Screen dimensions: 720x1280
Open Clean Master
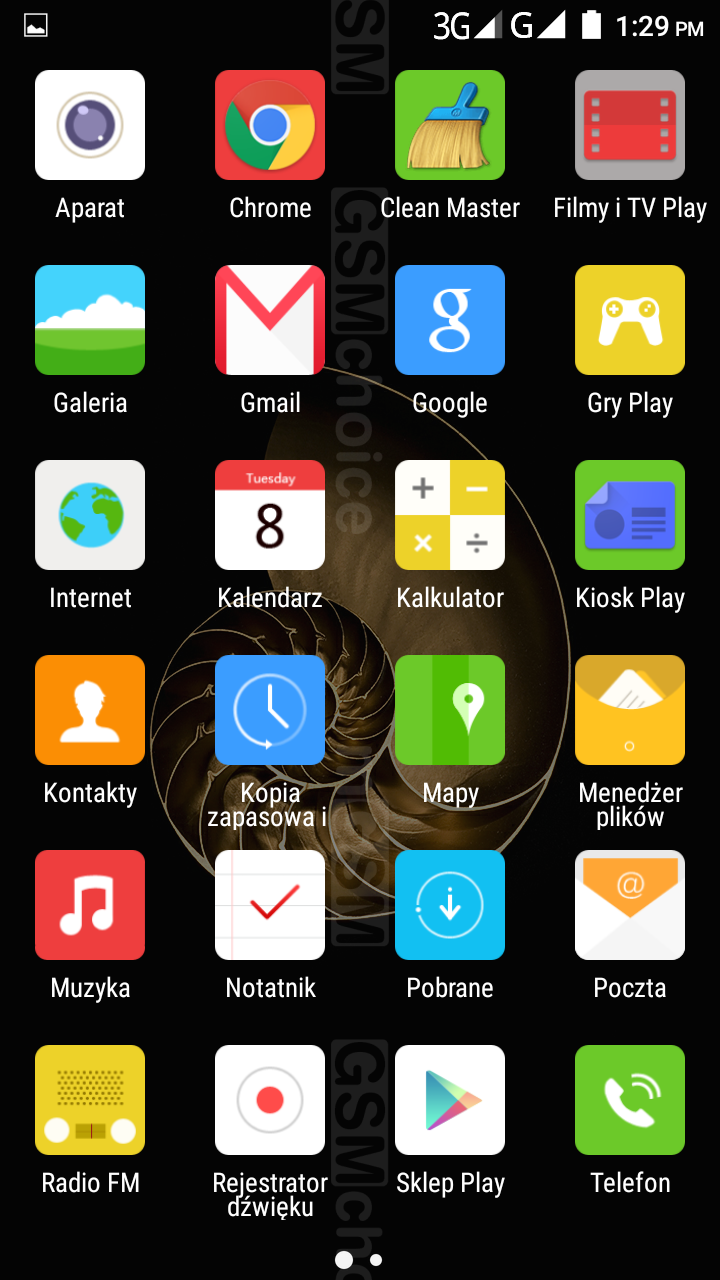pyautogui.click(x=450, y=125)
